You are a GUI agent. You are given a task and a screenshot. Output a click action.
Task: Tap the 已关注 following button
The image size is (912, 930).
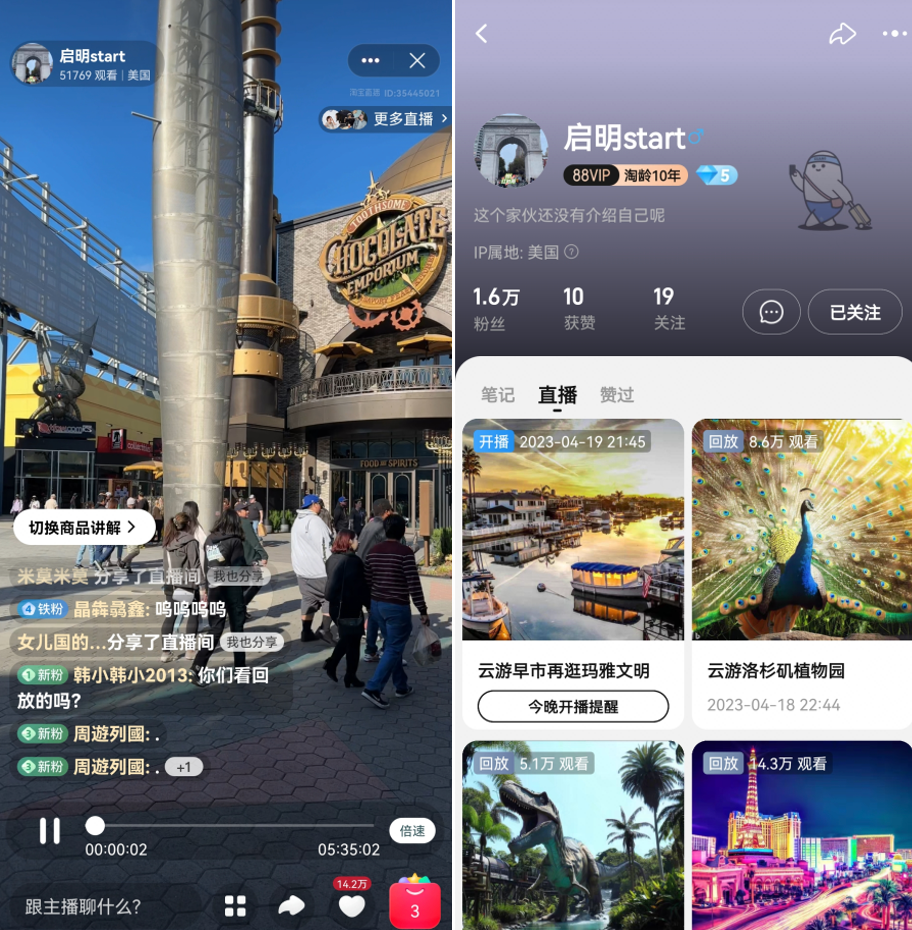click(x=855, y=312)
